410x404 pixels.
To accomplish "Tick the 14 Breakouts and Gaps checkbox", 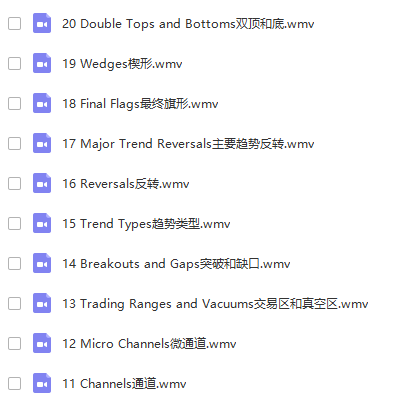I will tap(14, 263).
